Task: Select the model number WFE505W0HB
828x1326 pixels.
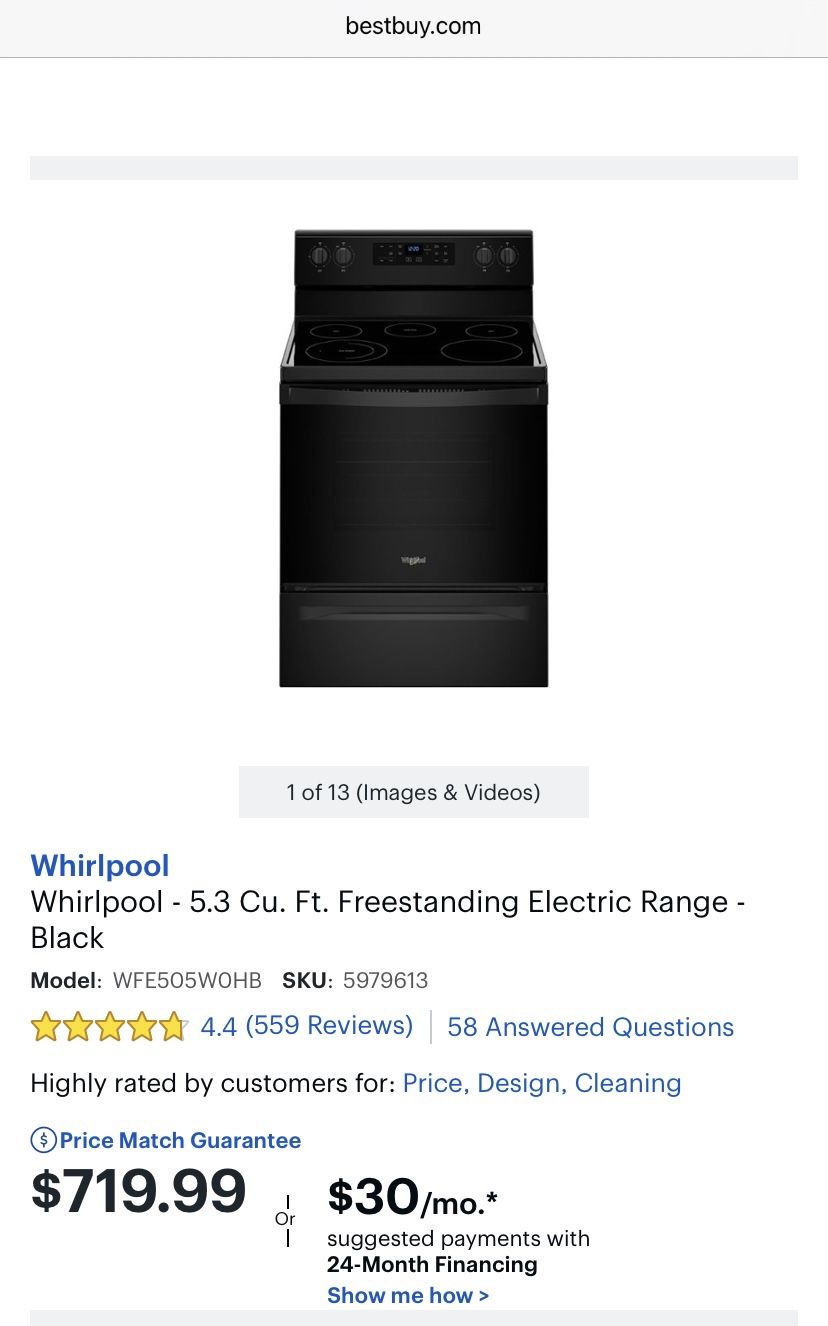Action: click(186, 980)
